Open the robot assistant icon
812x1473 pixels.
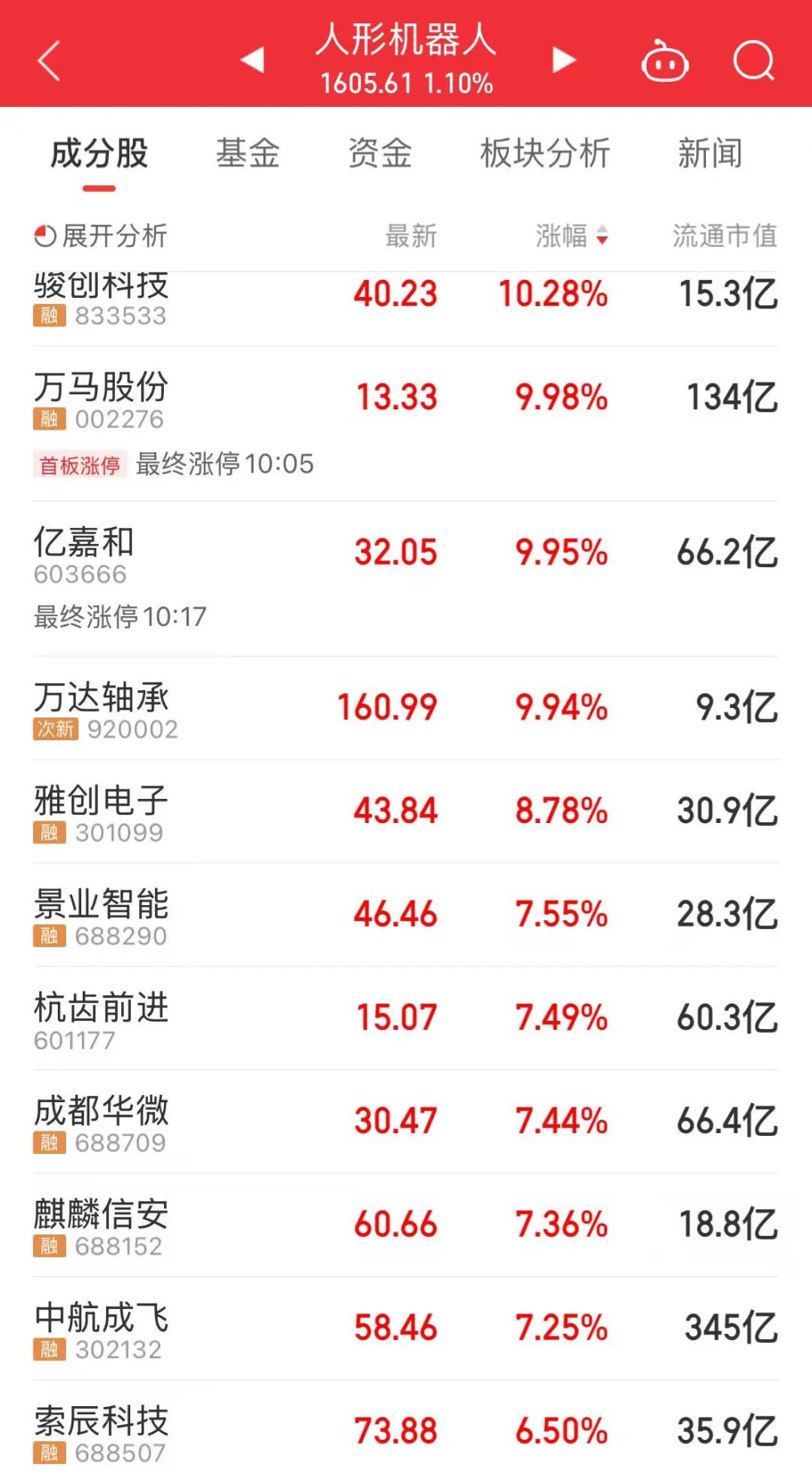[665, 60]
